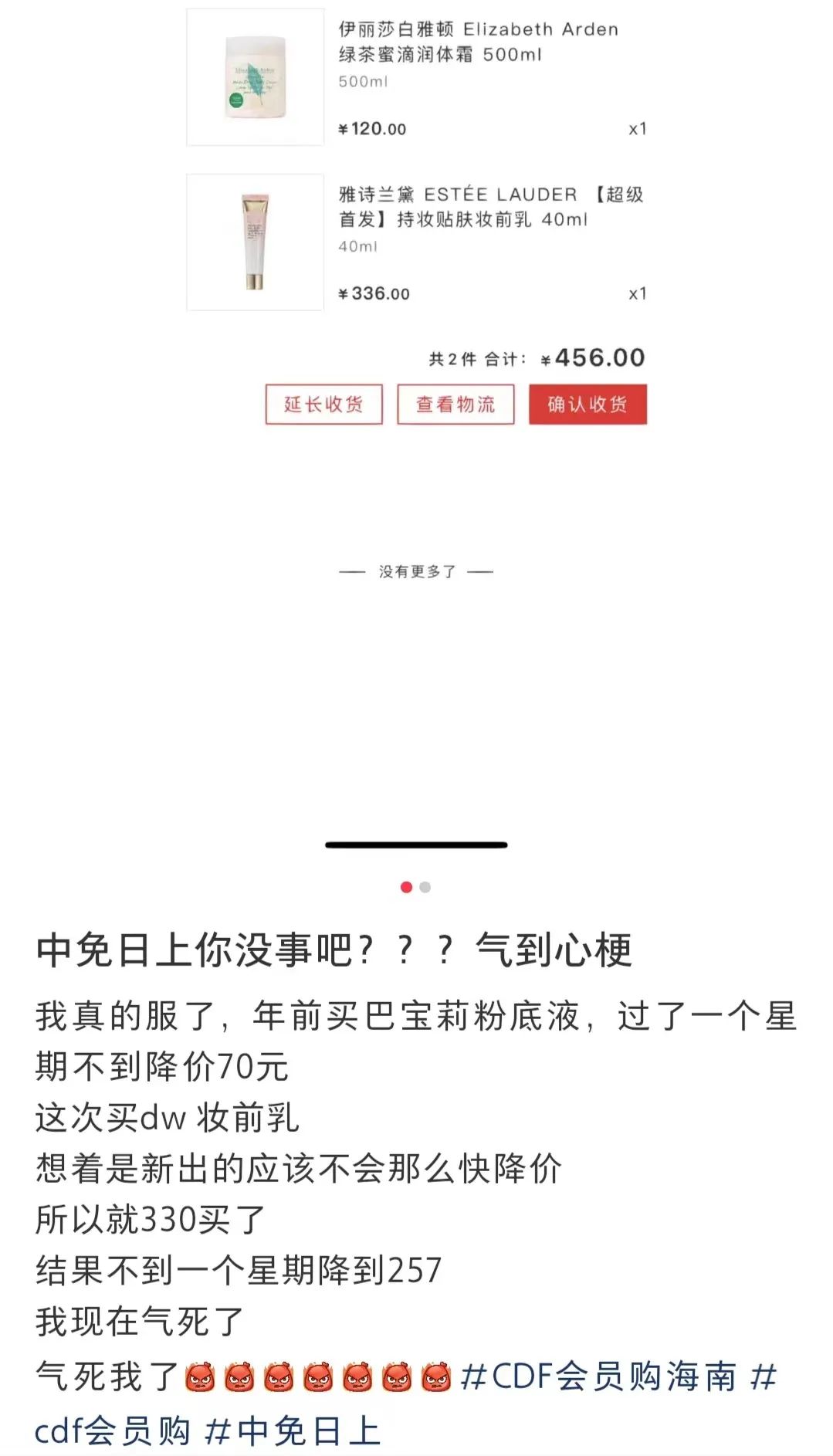The height and width of the screenshot is (1456, 833).
Task: Go to the second image via page dot
Action: pos(425,887)
